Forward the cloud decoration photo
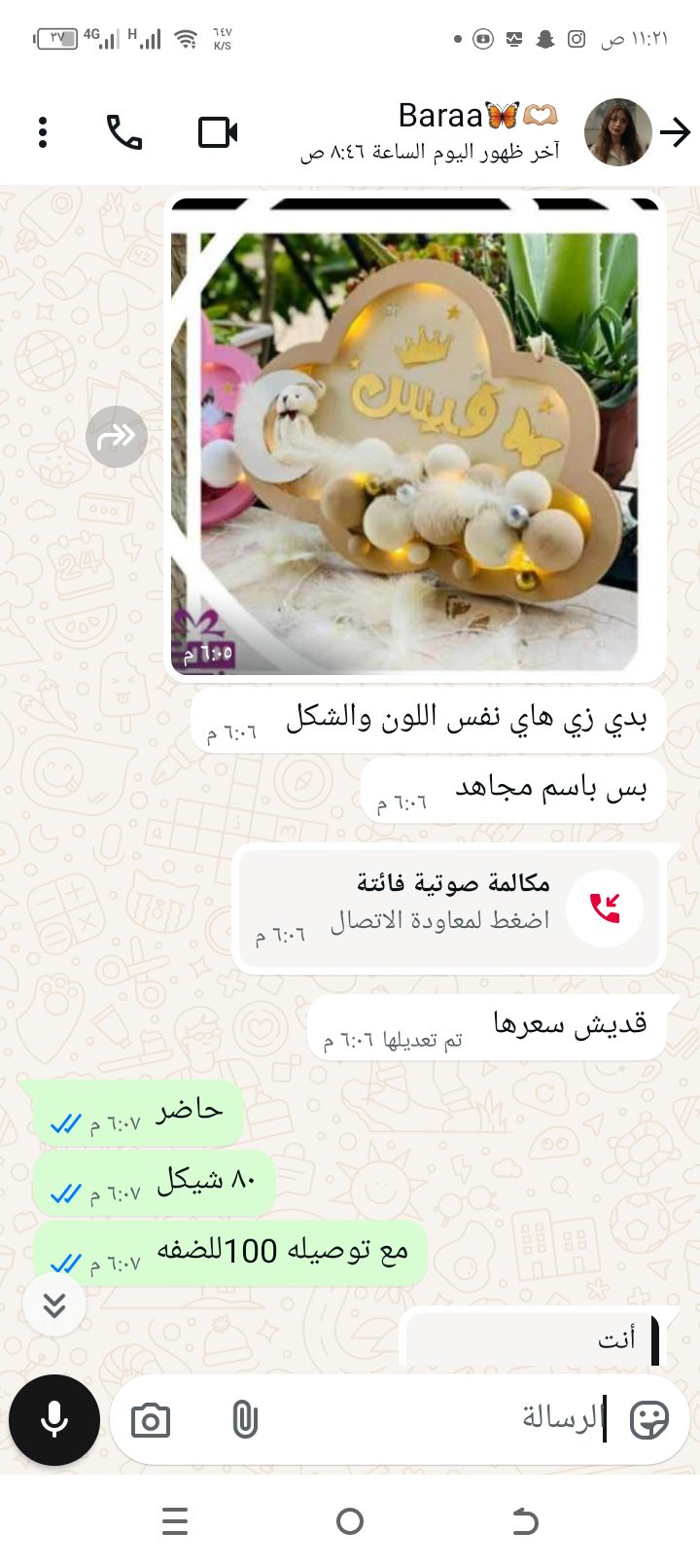 pyautogui.click(x=117, y=437)
